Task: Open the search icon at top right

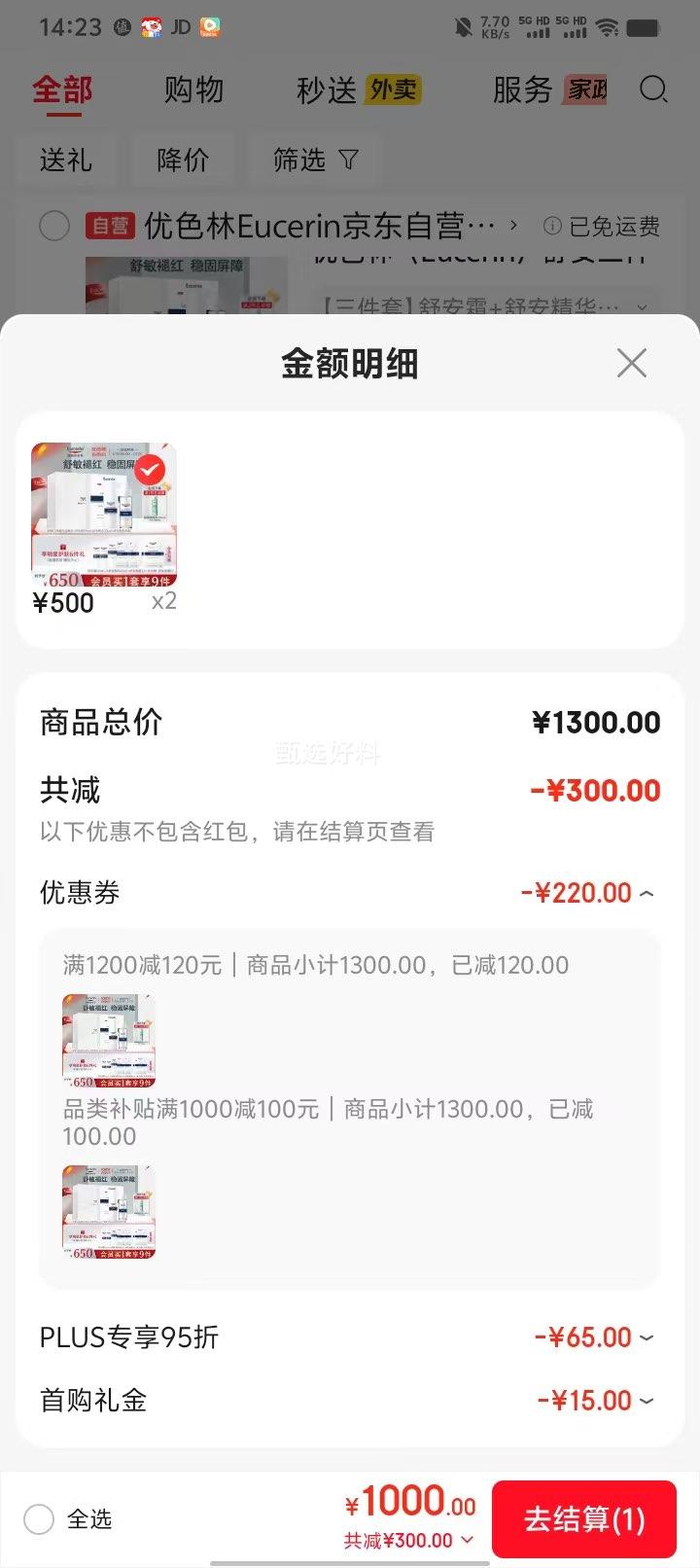Action: coord(653,89)
